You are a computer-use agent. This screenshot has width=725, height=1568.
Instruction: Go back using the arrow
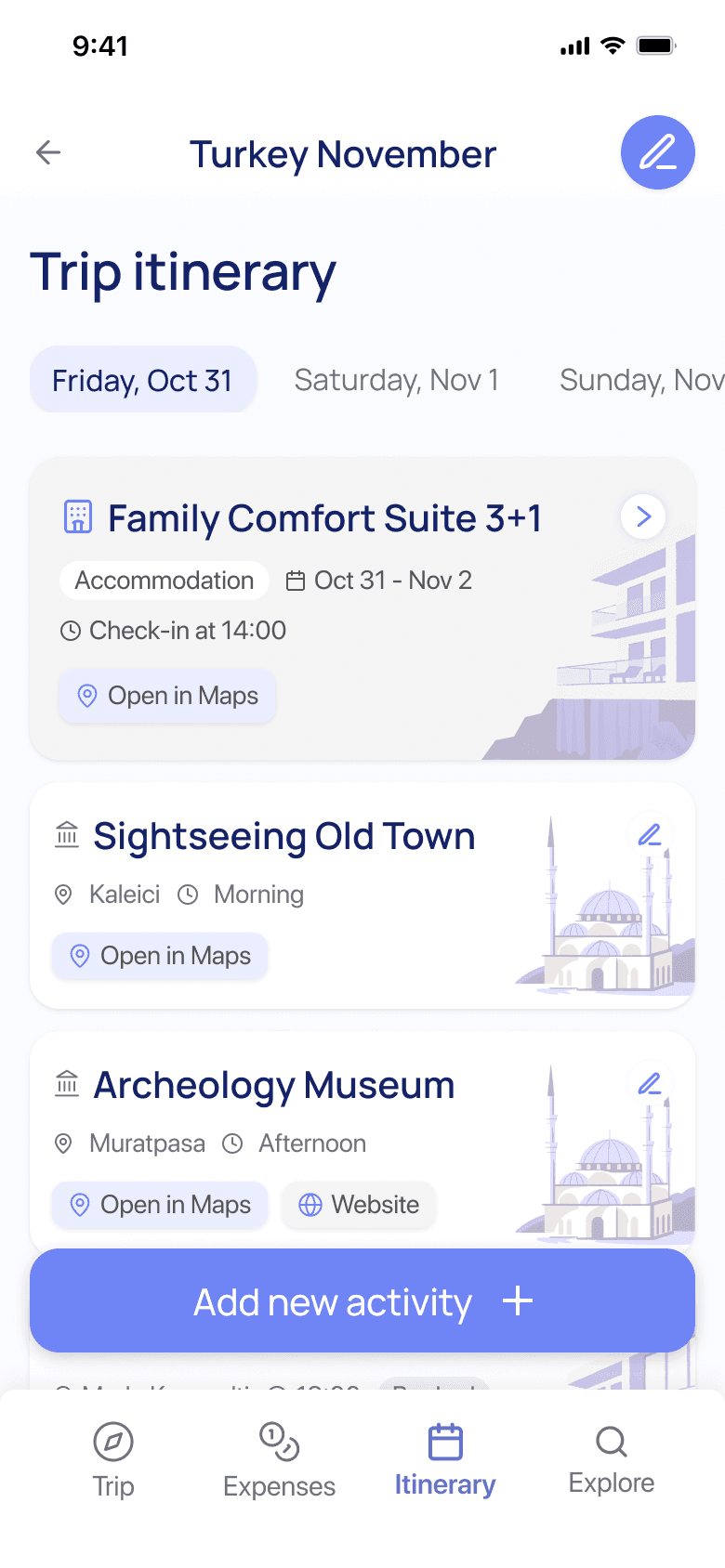click(x=48, y=152)
